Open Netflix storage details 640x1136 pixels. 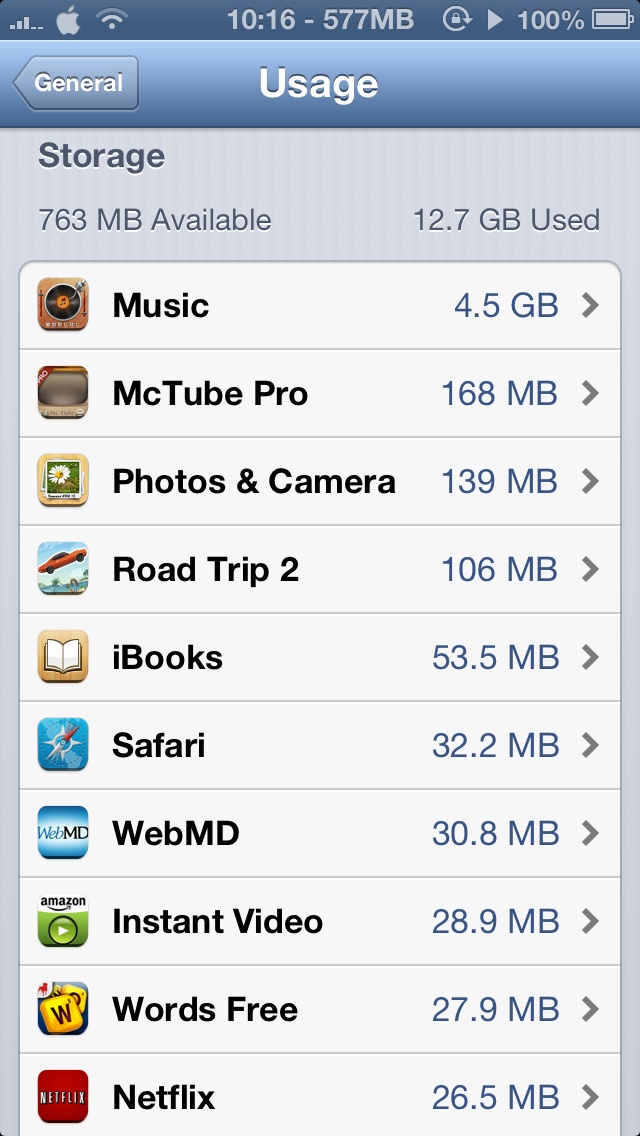[x=320, y=1095]
